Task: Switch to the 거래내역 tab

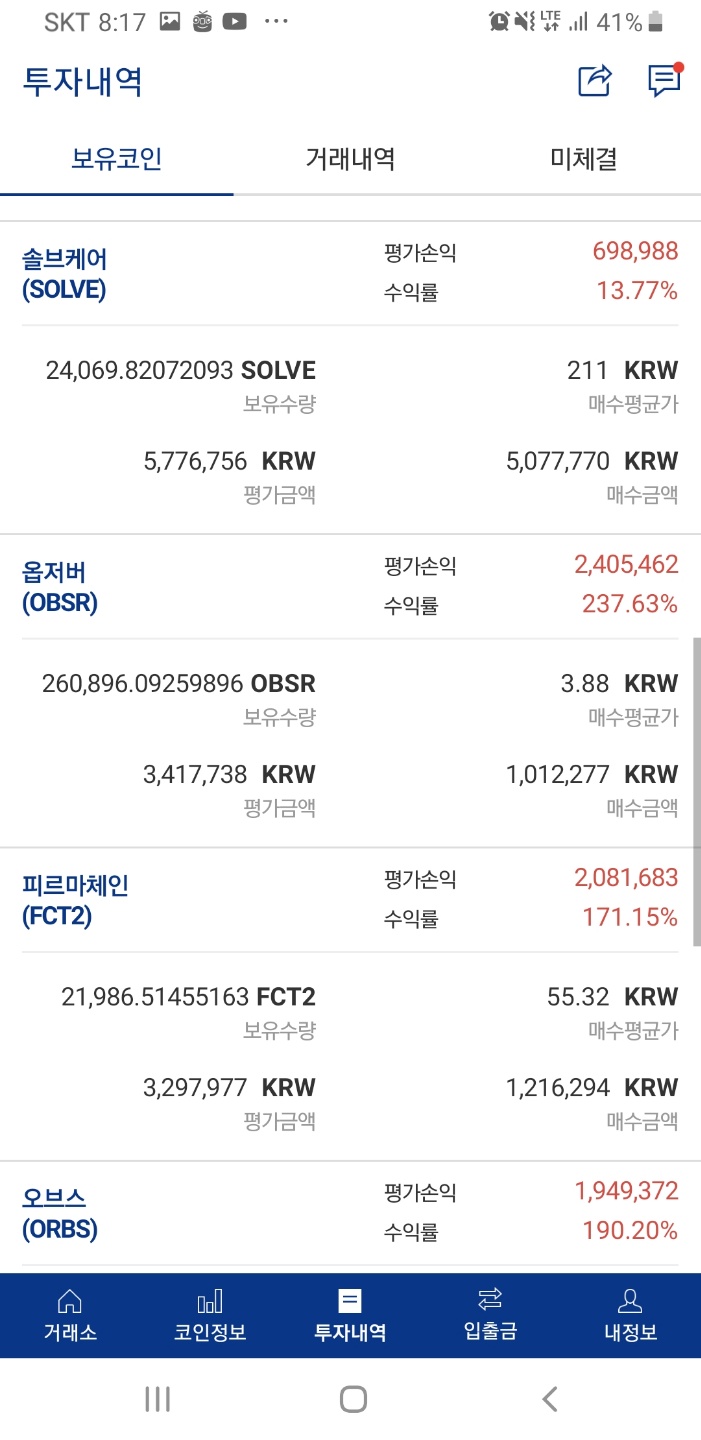Action: pyautogui.click(x=350, y=159)
